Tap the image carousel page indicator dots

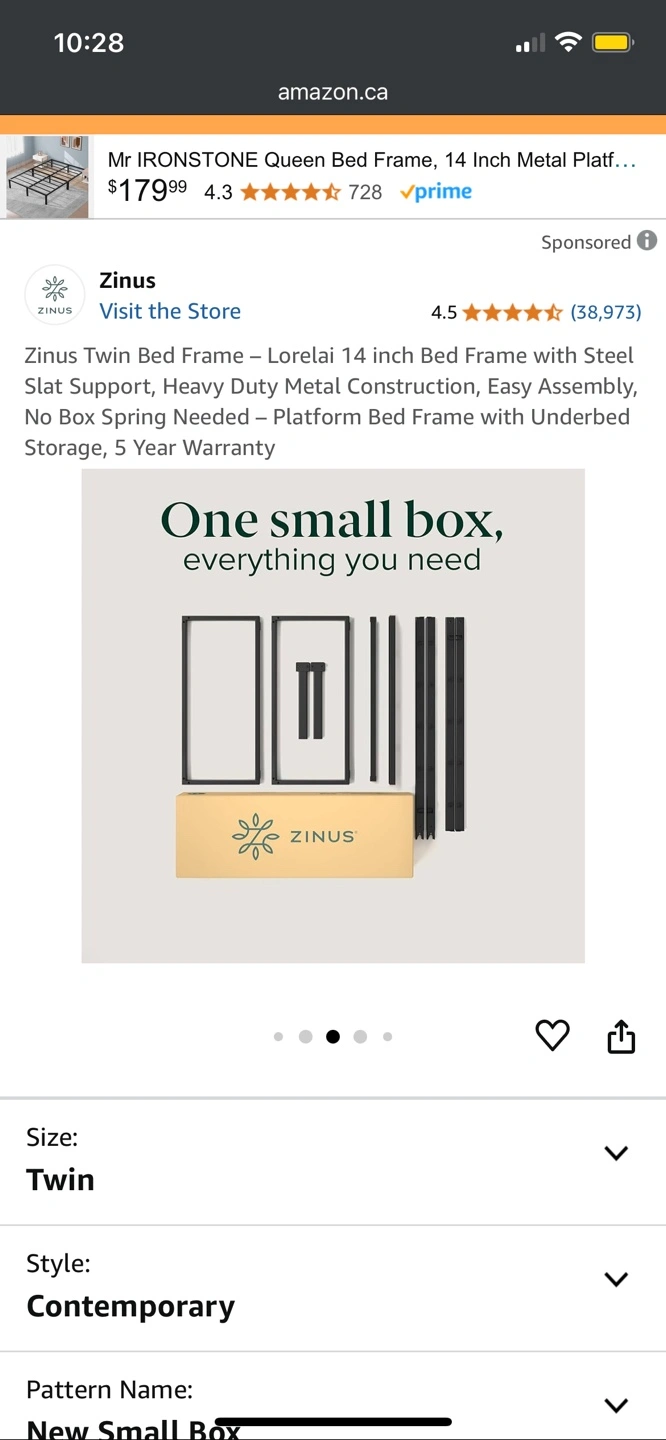coord(333,1037)
